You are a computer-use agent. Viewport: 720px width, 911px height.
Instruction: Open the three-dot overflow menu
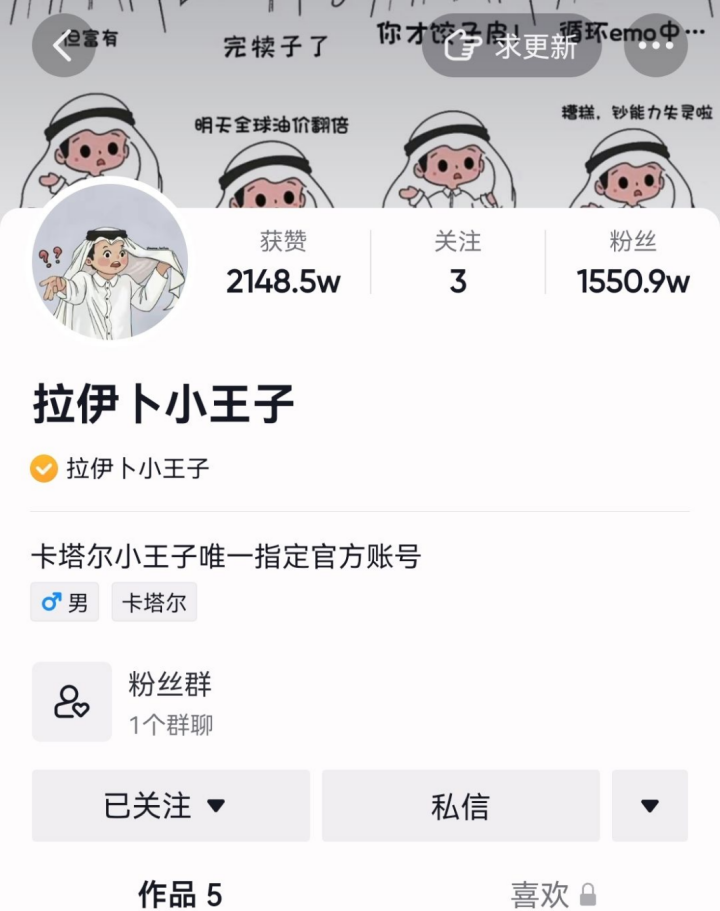[655, 45]
